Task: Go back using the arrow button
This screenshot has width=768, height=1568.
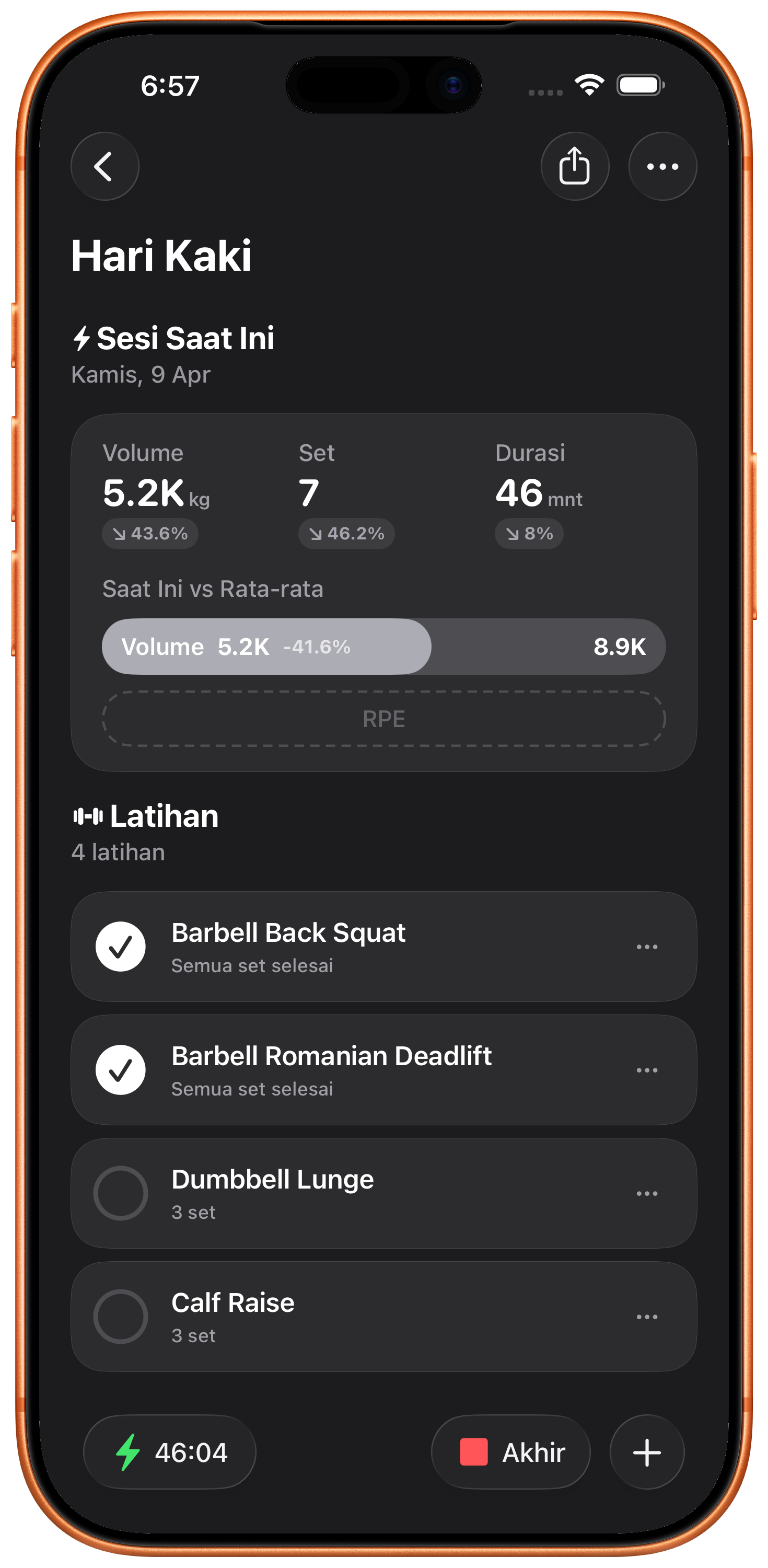Action: click(x=104, y=166)
